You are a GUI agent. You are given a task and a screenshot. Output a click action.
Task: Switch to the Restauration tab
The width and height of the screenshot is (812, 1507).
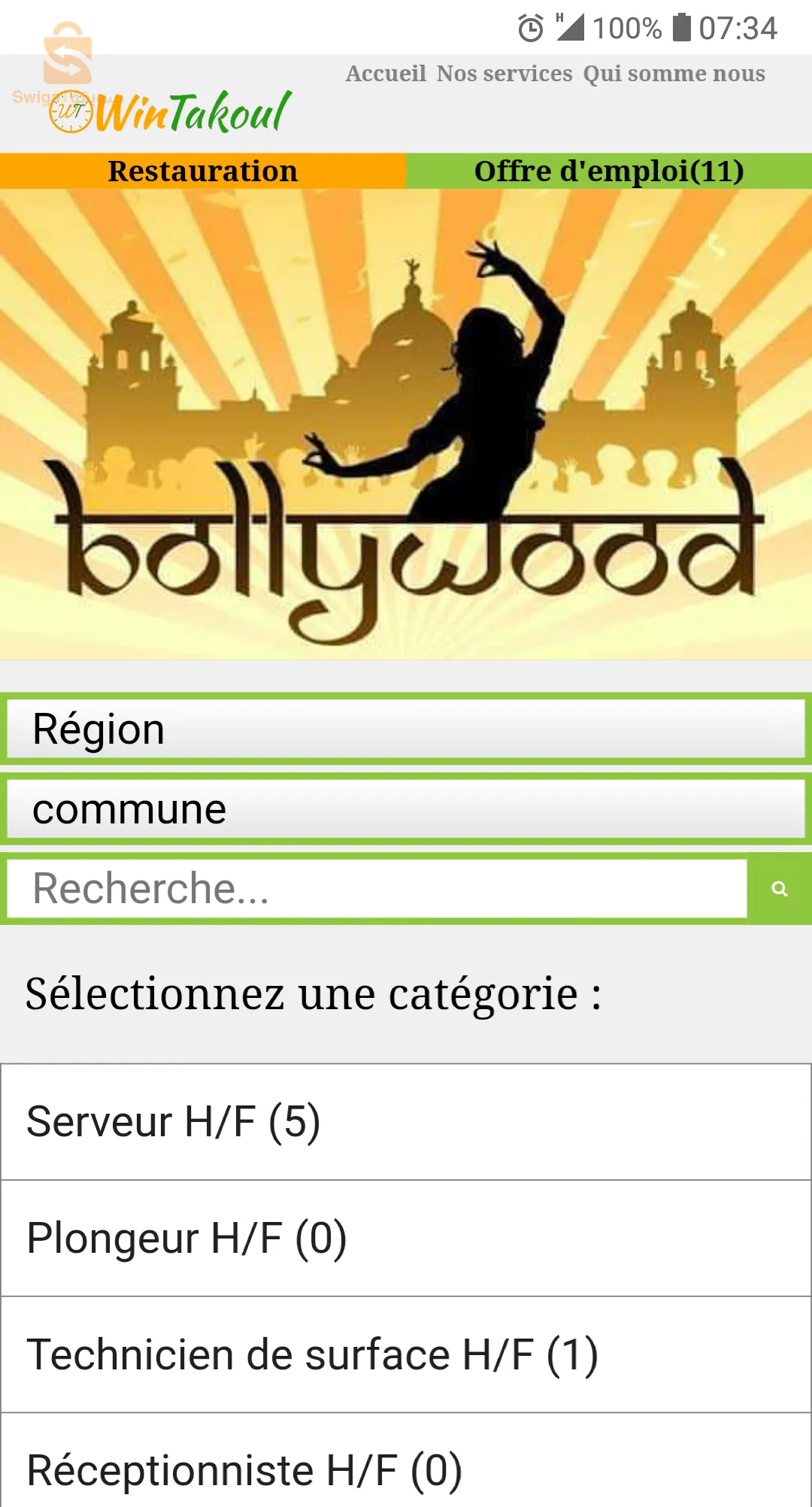tap(203, 171)
